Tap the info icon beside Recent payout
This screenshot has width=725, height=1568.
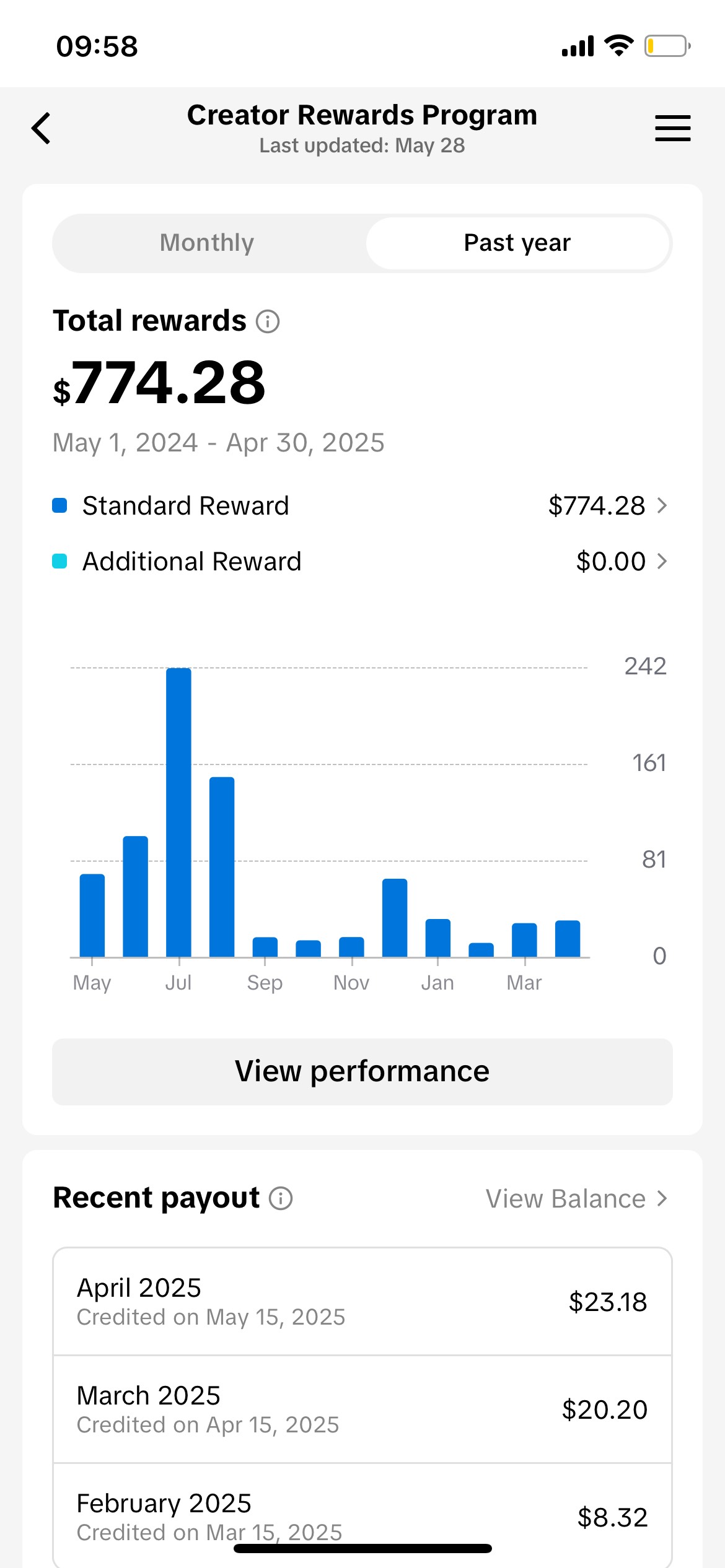(281, 1198)
